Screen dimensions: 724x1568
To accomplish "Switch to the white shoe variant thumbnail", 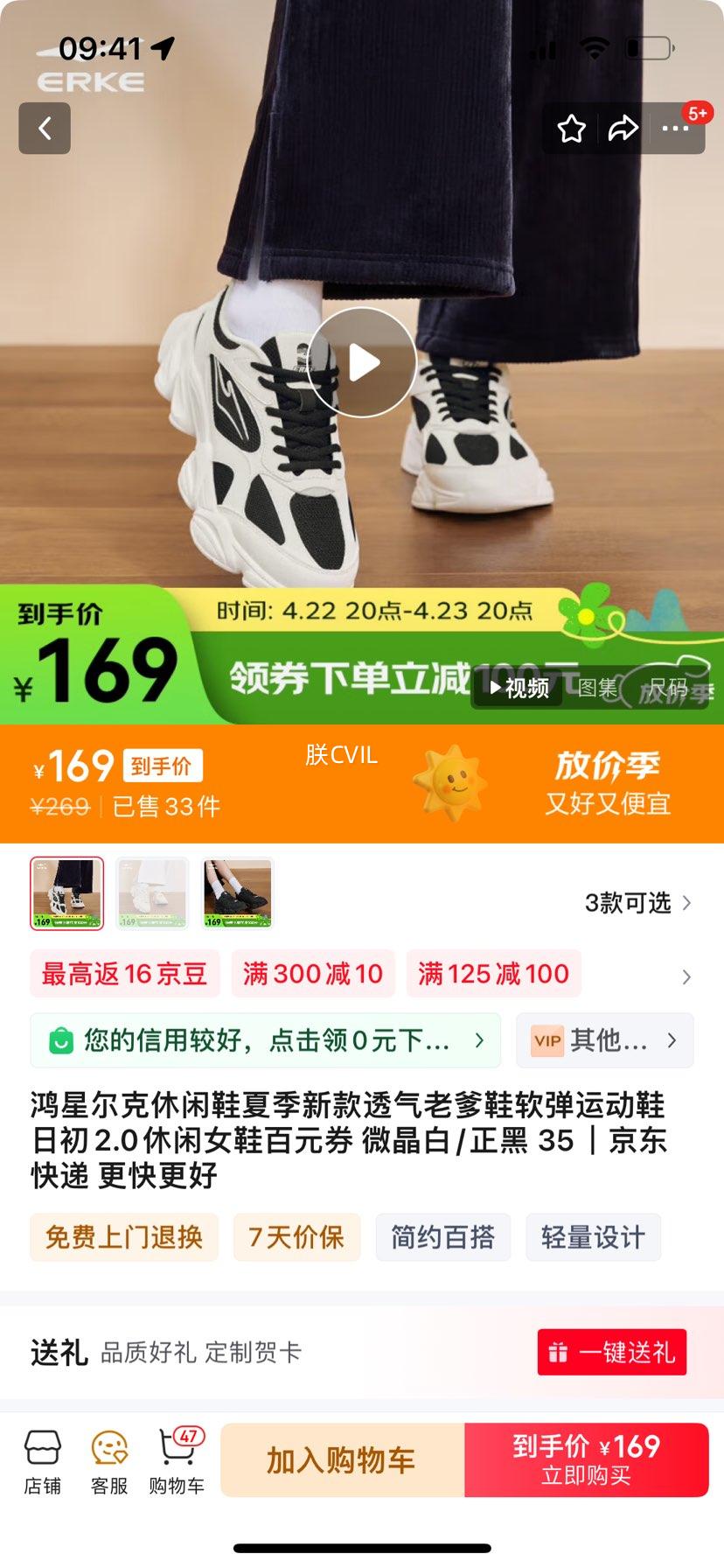I will click(151, 893).
